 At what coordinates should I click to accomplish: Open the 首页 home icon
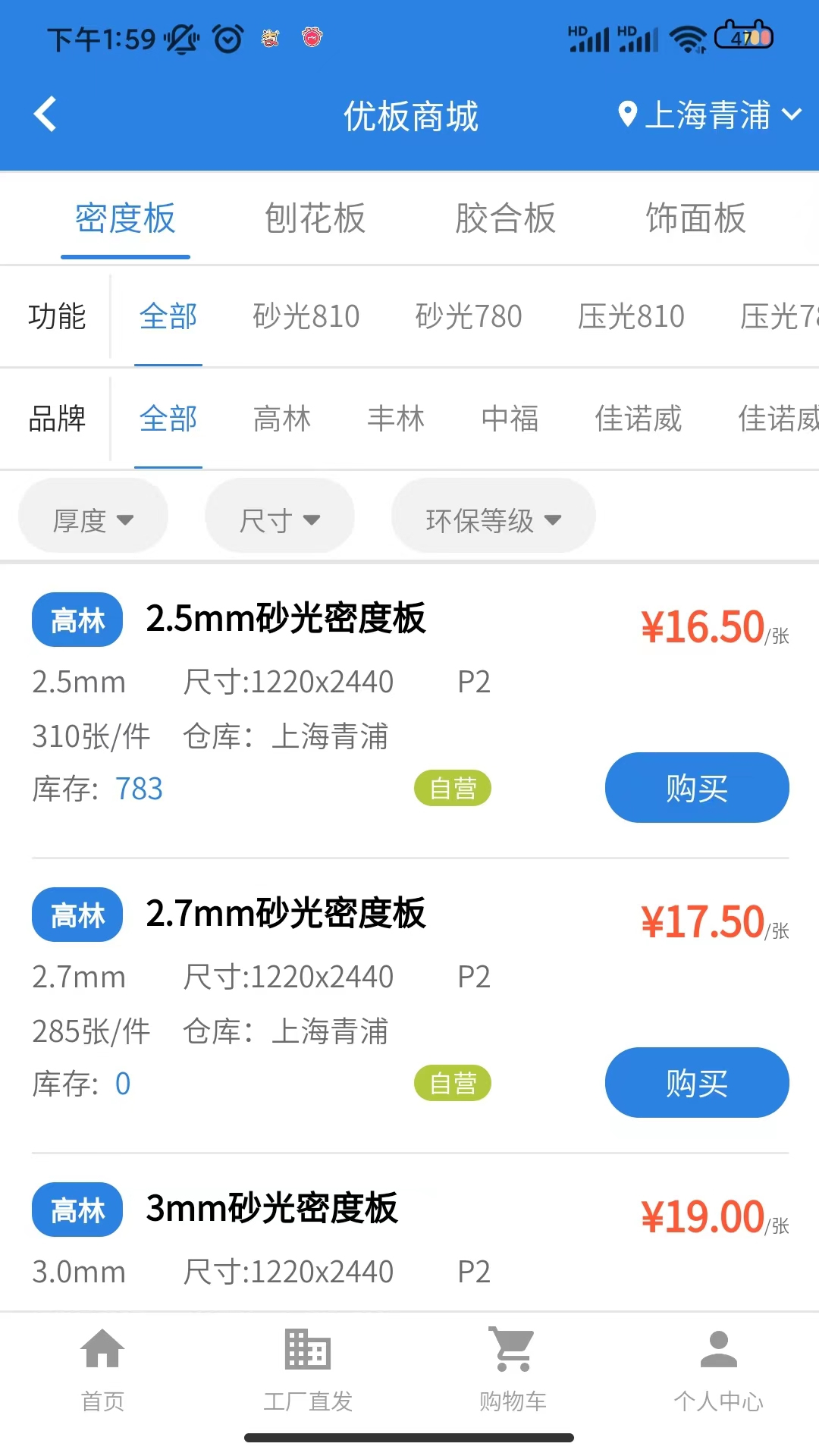(x=102, y=1365)
